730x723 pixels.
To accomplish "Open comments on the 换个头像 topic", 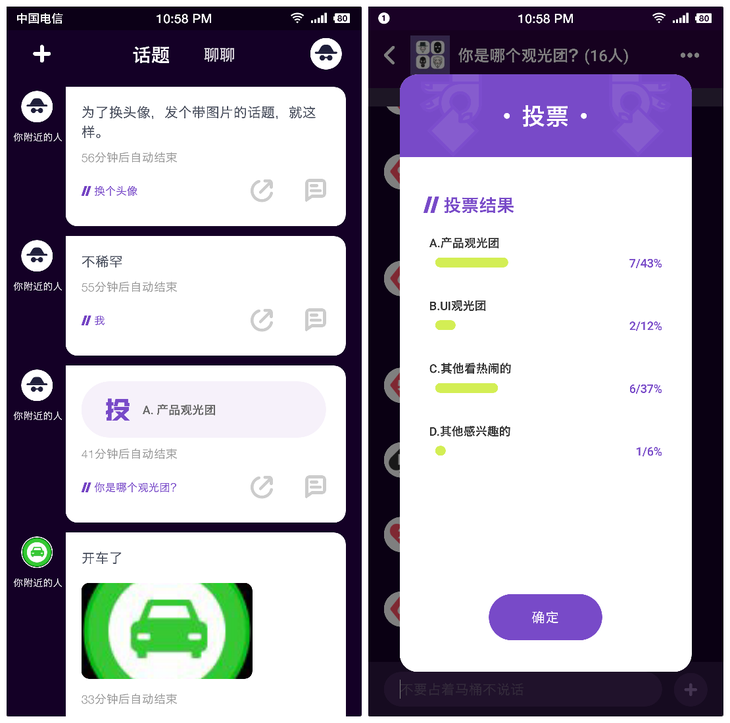I will pyautogui.click(x=315, y=190).
